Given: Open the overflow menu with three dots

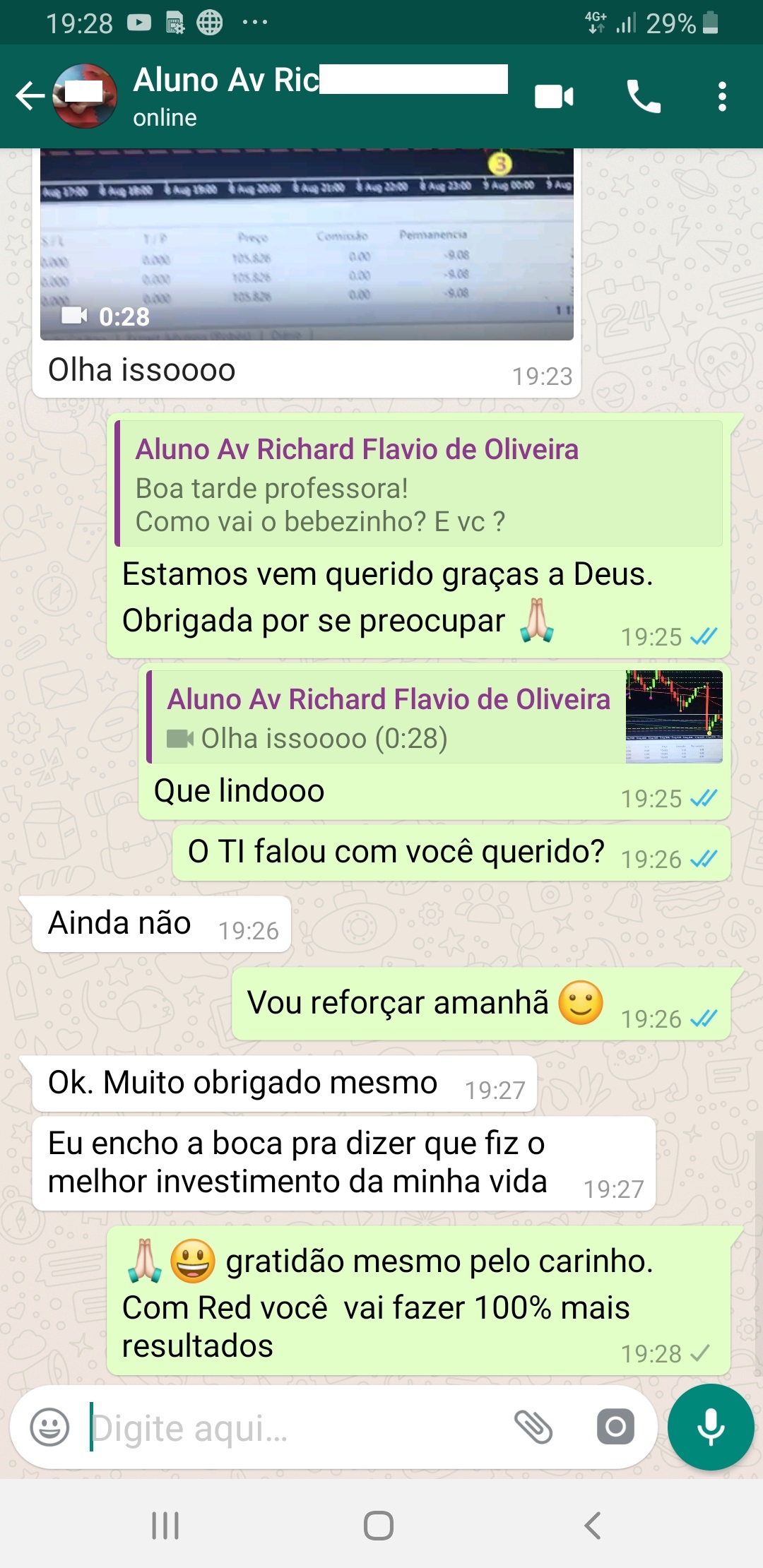Looking at the screenshot, I should point(721,96).
